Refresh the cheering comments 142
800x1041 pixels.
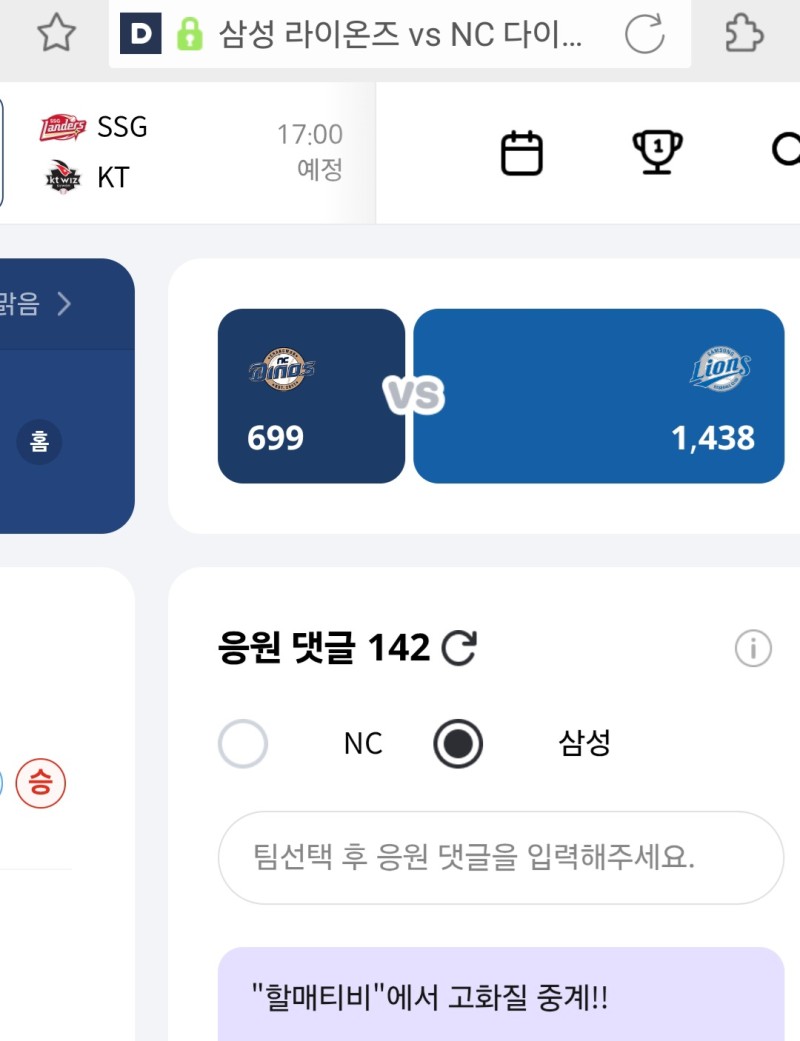coord(459,649)
